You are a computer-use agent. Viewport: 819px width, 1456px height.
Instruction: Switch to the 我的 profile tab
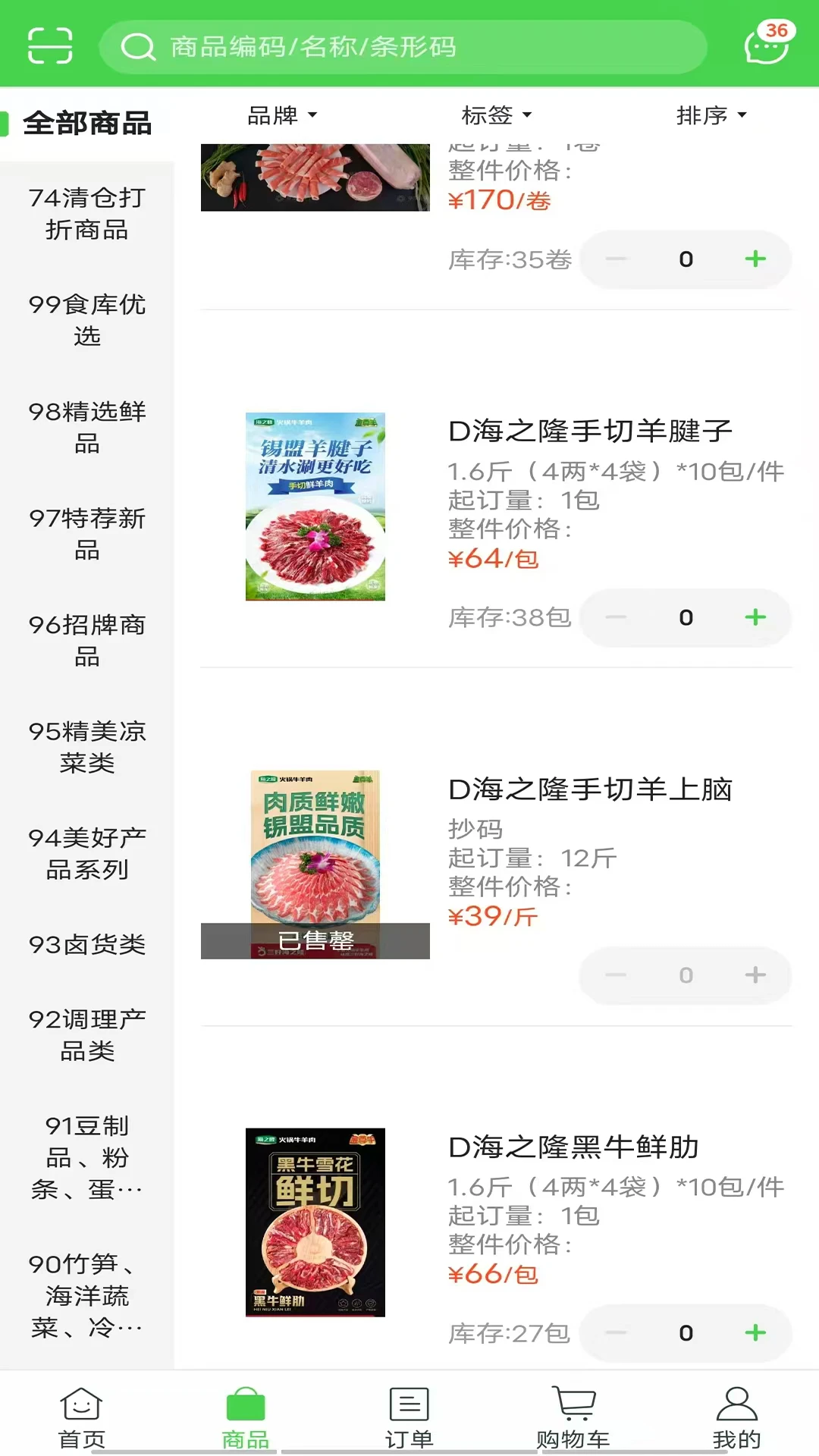[x=736, y=1417]
